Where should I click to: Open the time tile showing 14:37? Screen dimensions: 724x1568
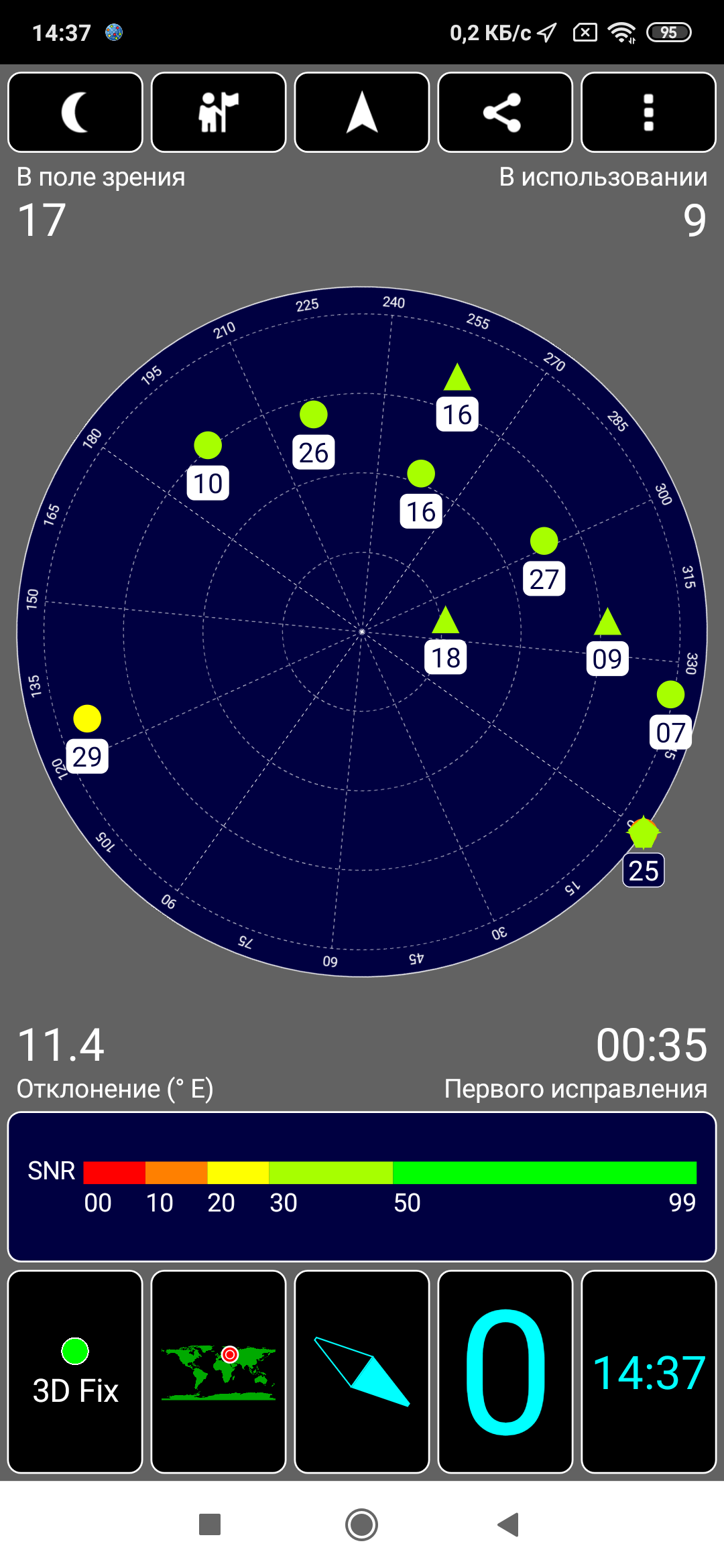pos(648,1372)
